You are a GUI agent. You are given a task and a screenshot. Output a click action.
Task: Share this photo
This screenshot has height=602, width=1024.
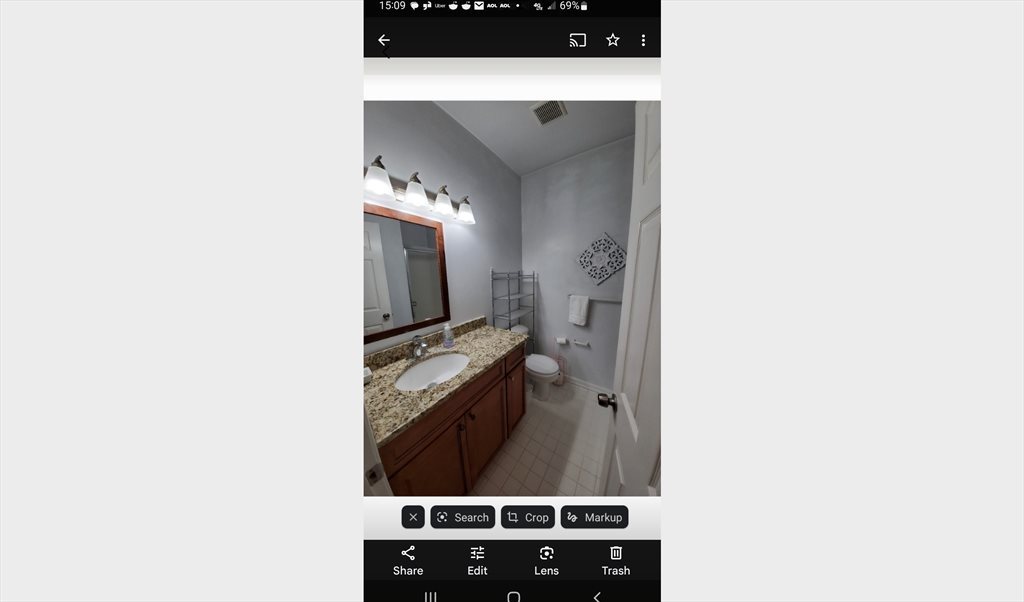(x=408, y=560)
